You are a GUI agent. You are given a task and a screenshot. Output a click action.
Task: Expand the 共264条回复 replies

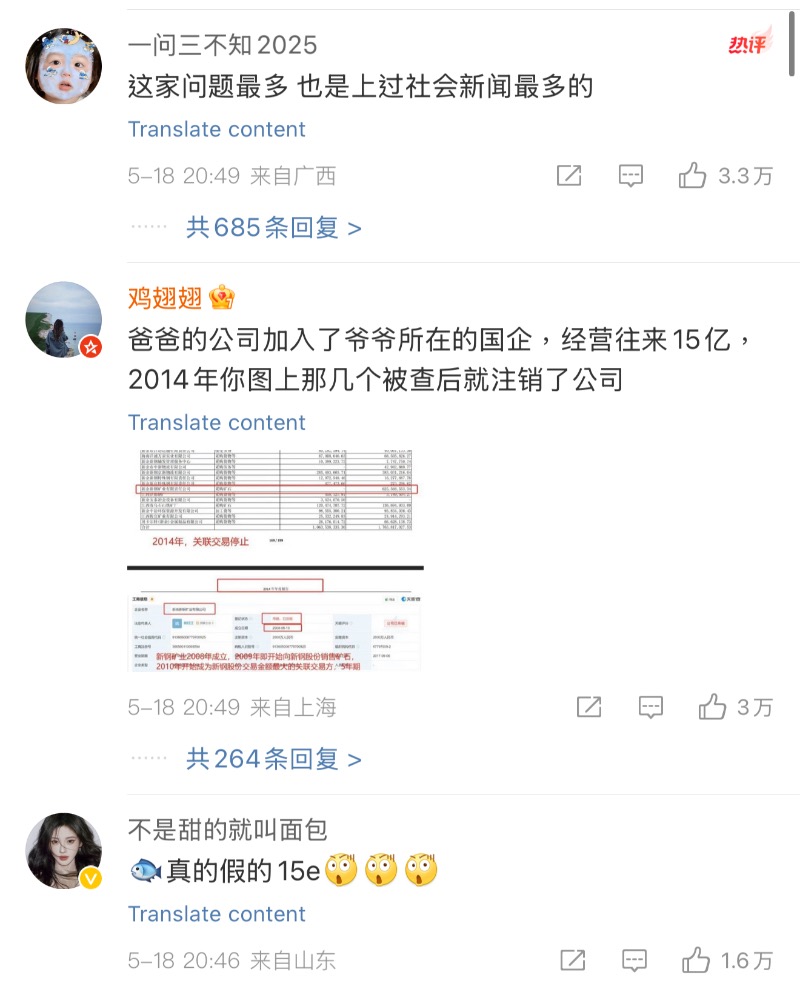pos(273,759)
